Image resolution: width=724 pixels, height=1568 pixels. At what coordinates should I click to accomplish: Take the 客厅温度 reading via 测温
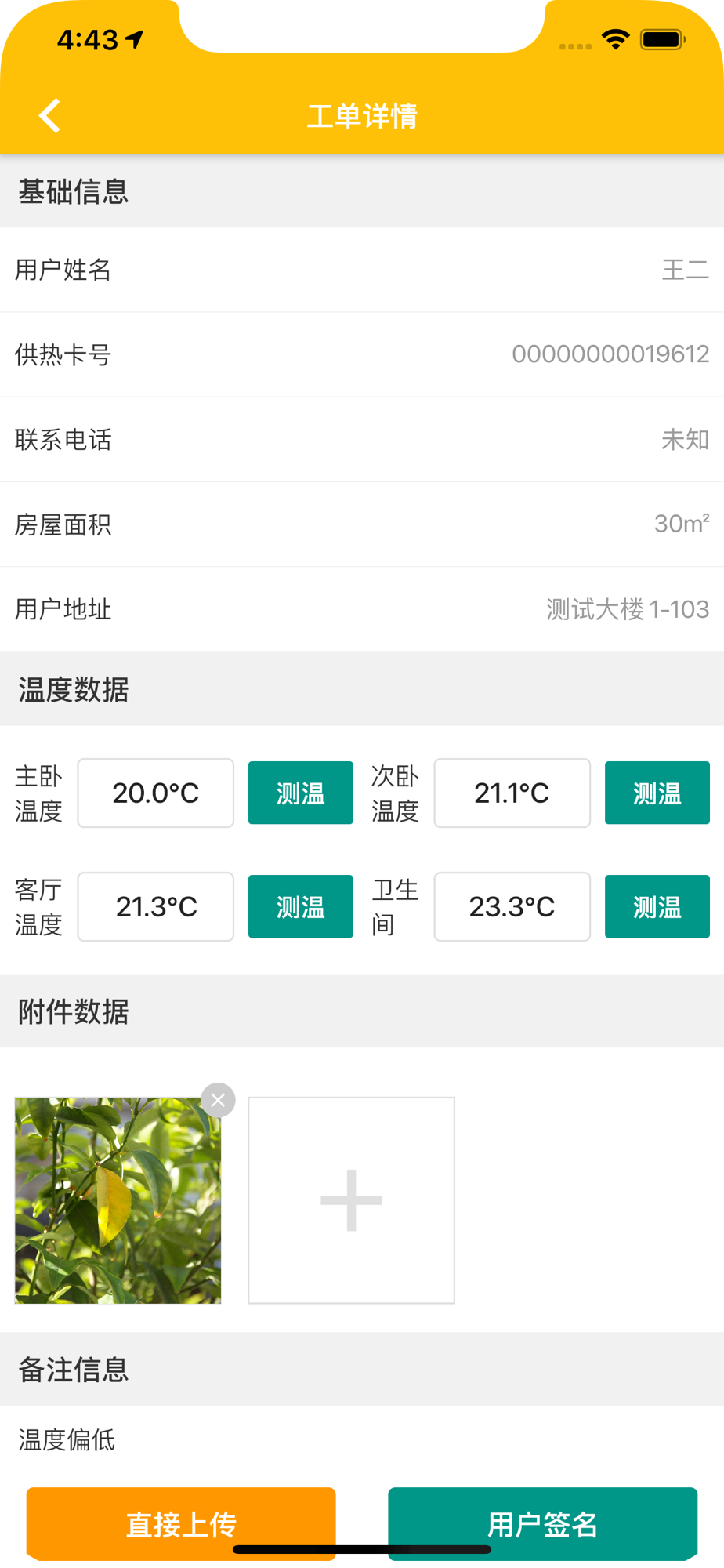point(300,906)
